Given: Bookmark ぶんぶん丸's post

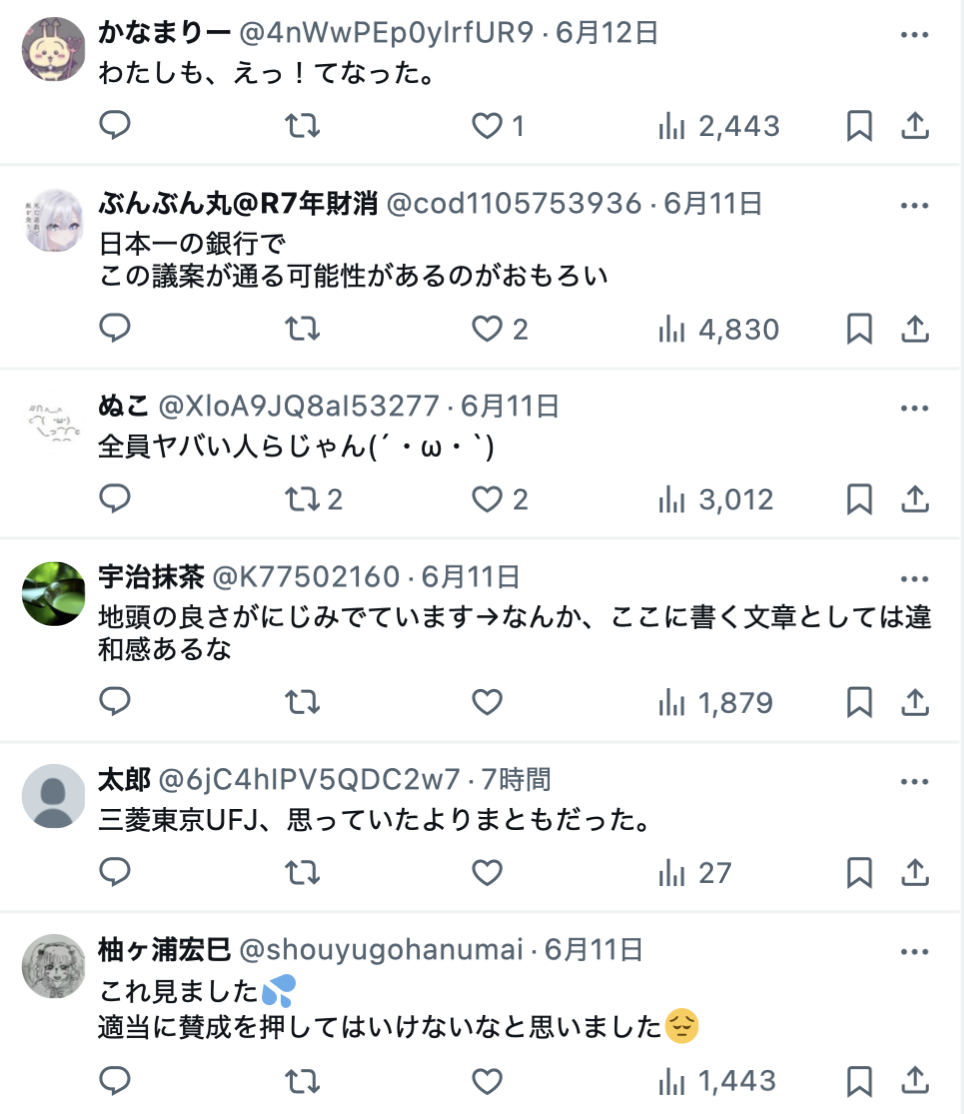Looking at the screenshot, I should point(859,329).
